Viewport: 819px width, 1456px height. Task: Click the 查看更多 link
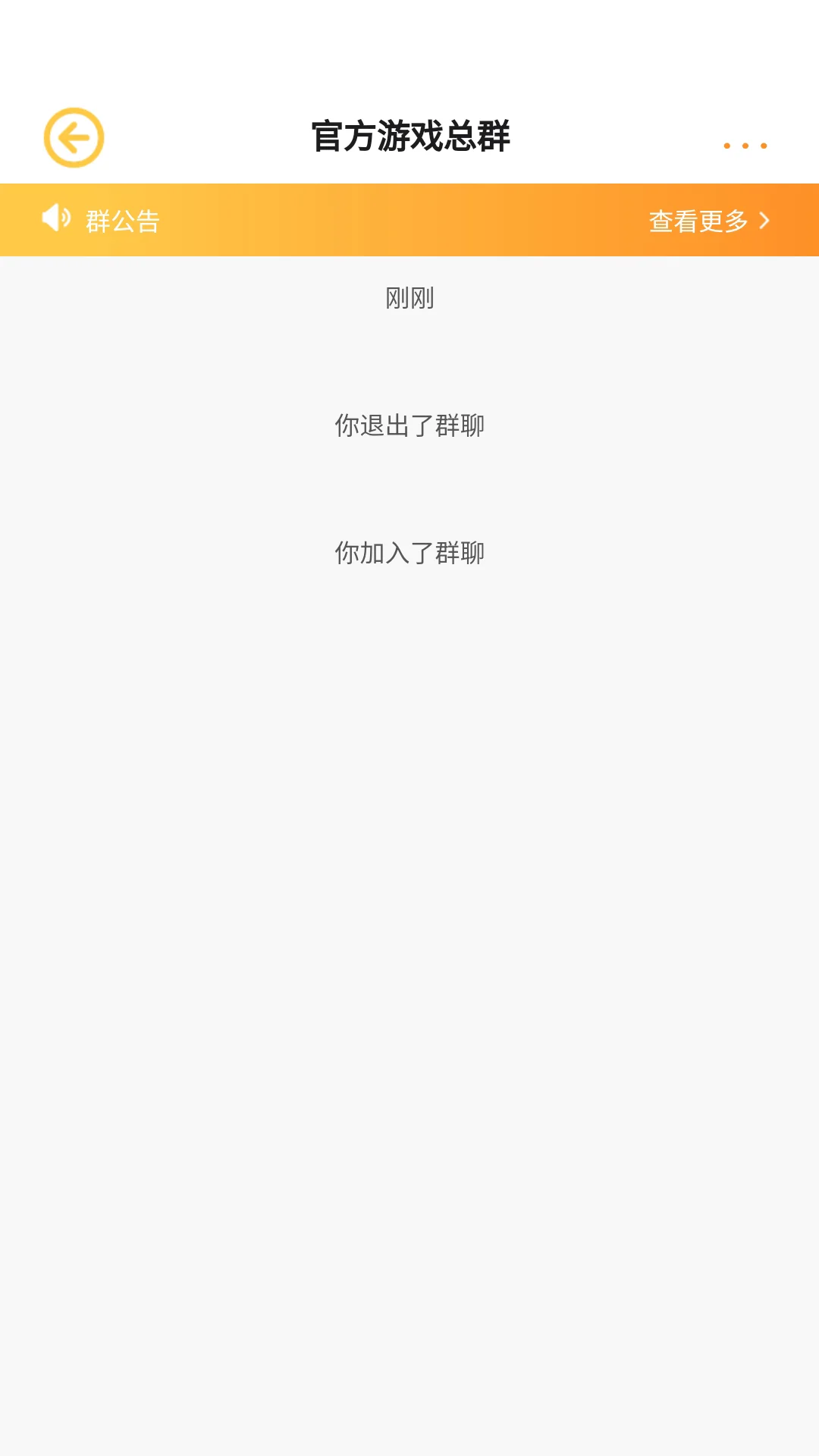coord(698,220)
